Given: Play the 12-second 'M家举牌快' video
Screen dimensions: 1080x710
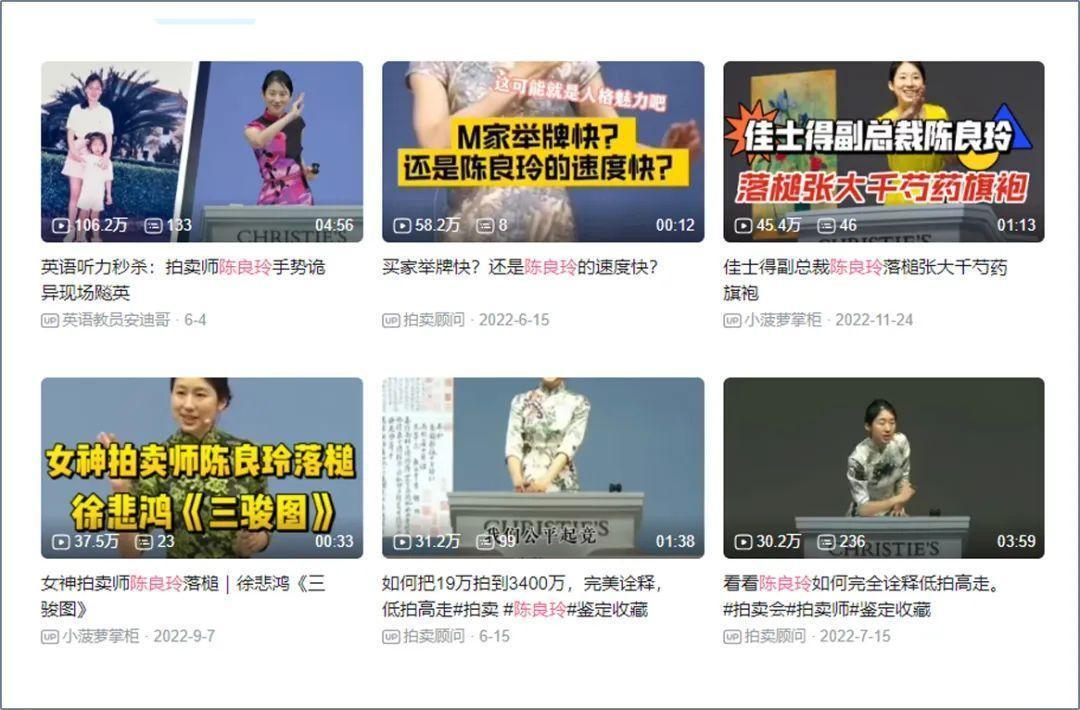Looking at the screenshot, I should click(x=542, y=151).
